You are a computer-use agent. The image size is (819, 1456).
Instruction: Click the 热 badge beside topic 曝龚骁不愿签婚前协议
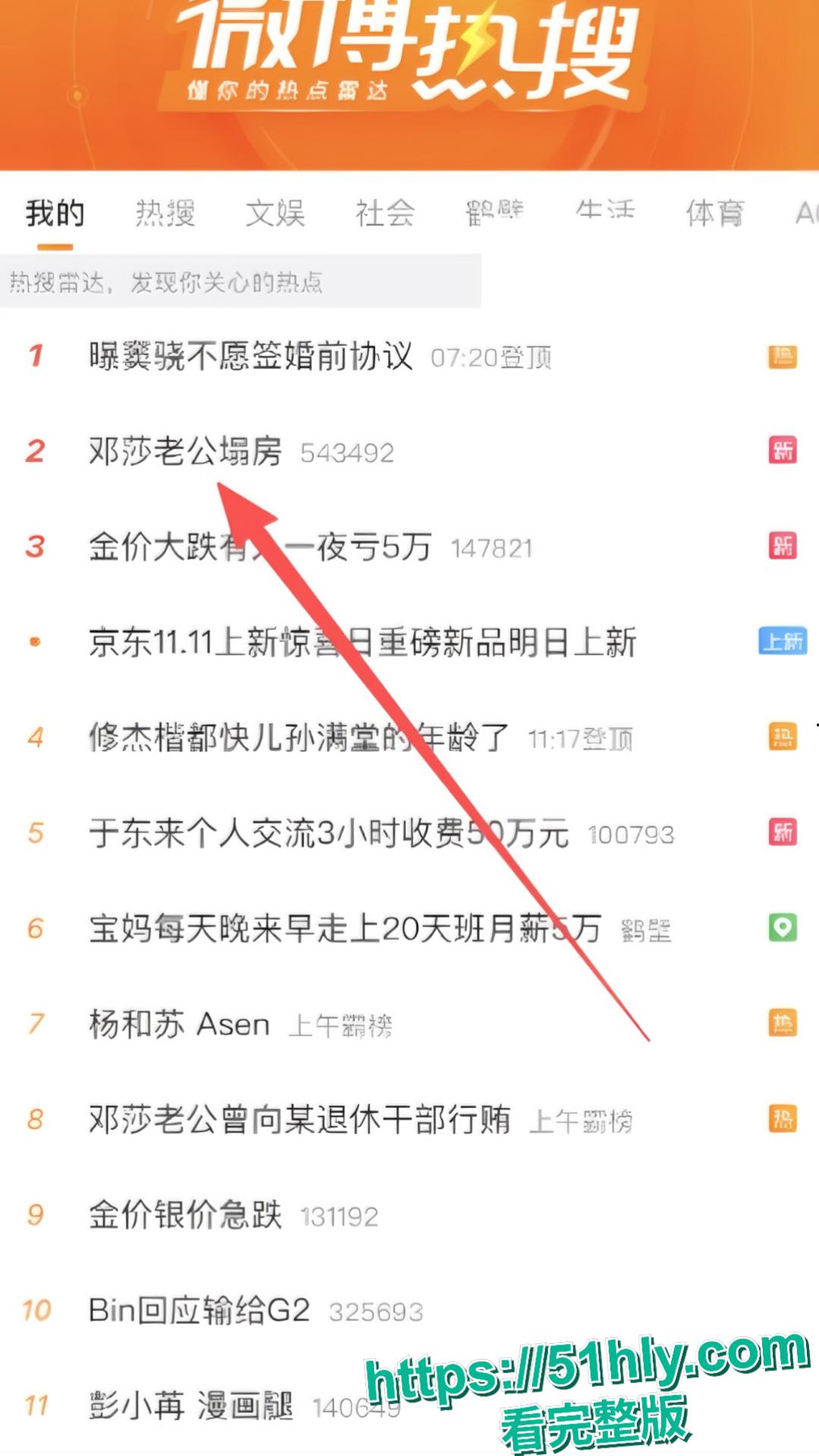point(783,356)
